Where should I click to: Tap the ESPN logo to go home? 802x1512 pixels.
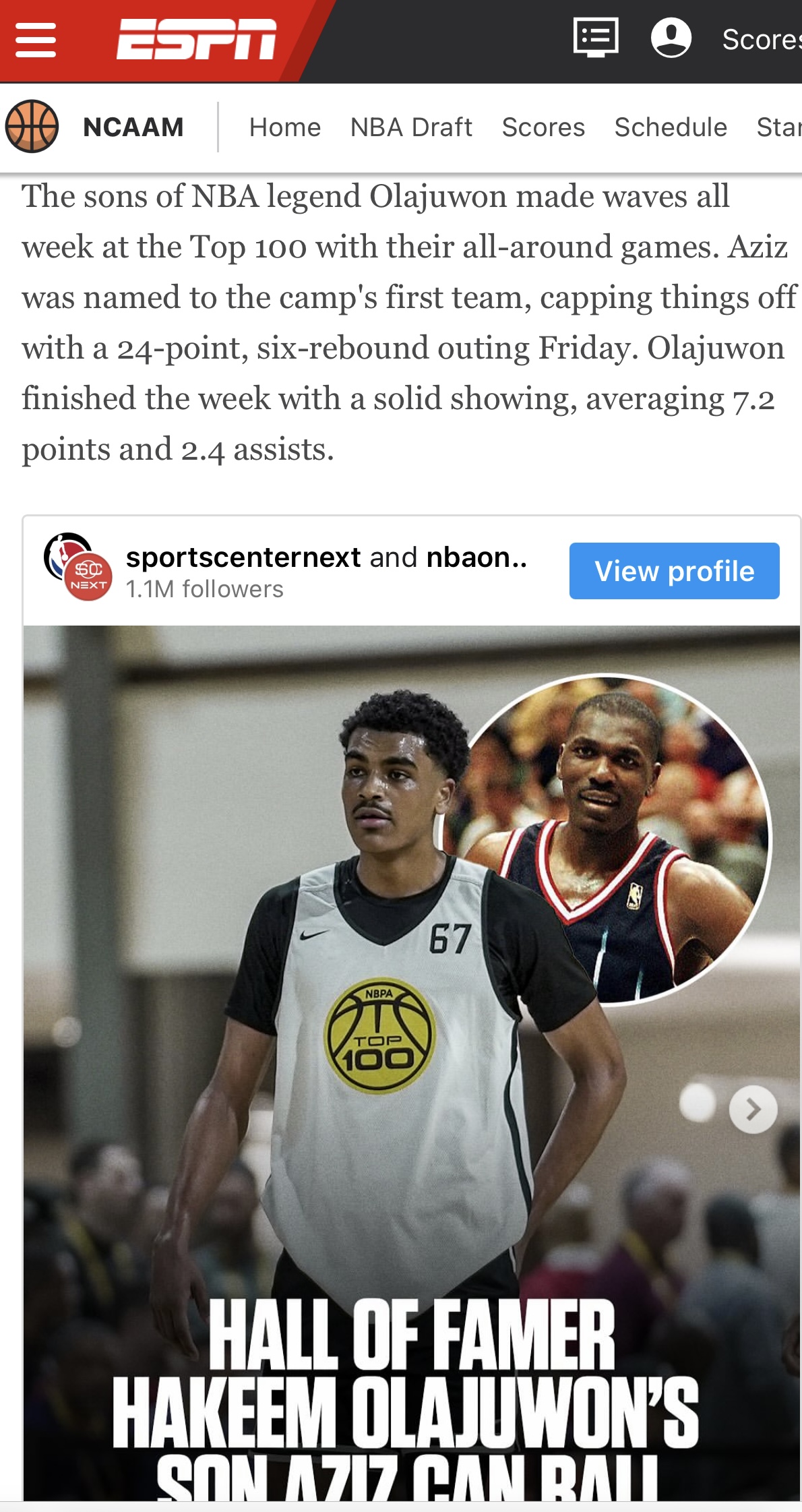[196, 39]
